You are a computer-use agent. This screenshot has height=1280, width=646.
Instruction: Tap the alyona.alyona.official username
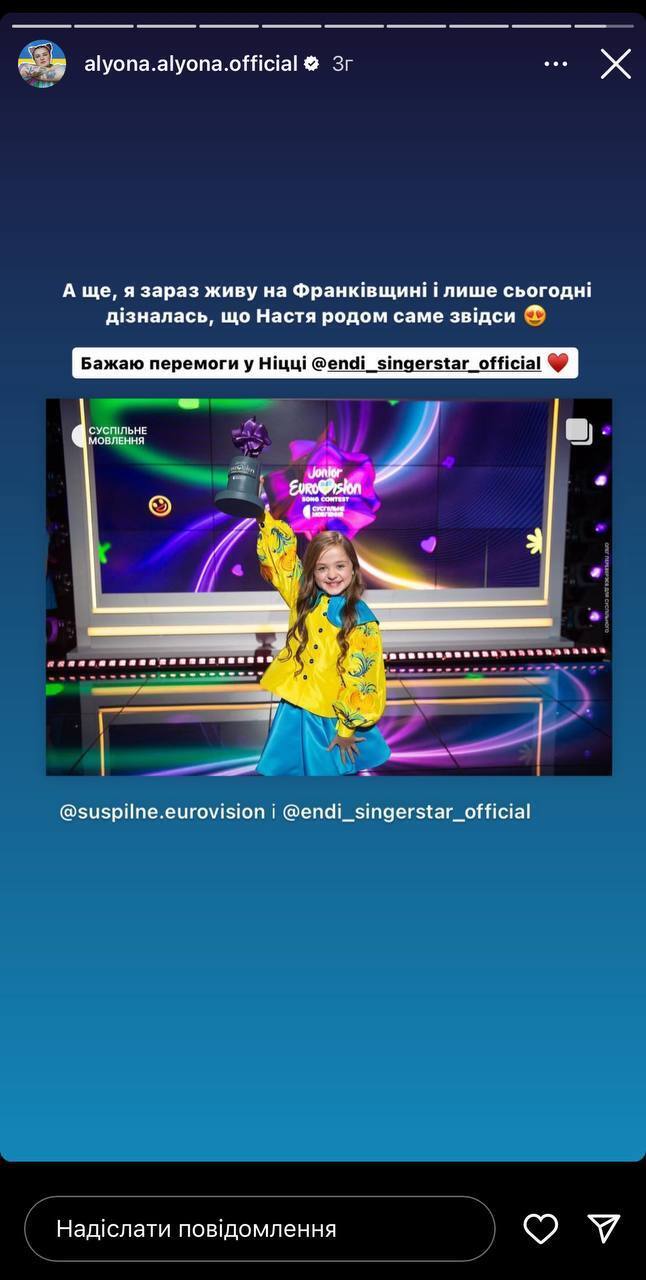(x=190, y=64)
